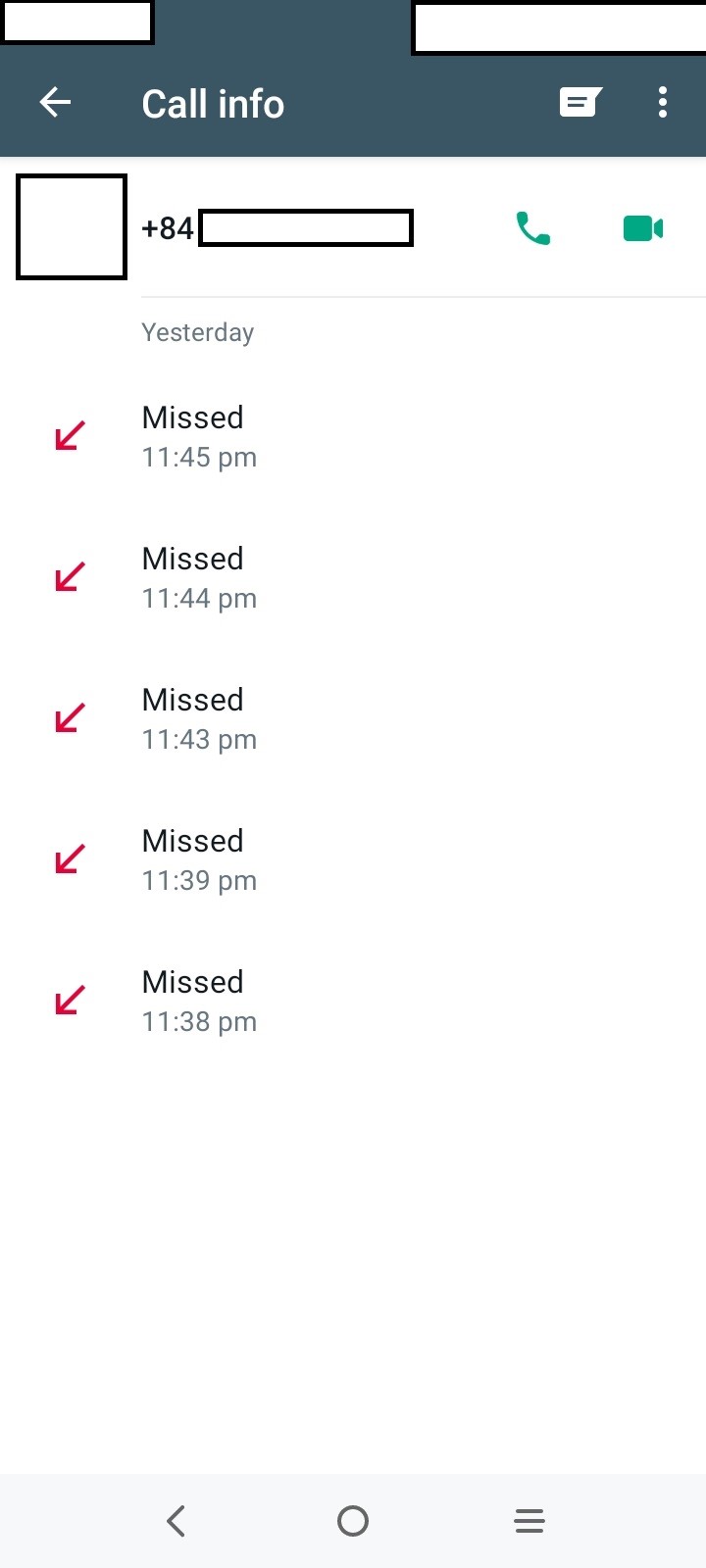
Task: Open message chat with this contact
Action: (x=580, y=102)
